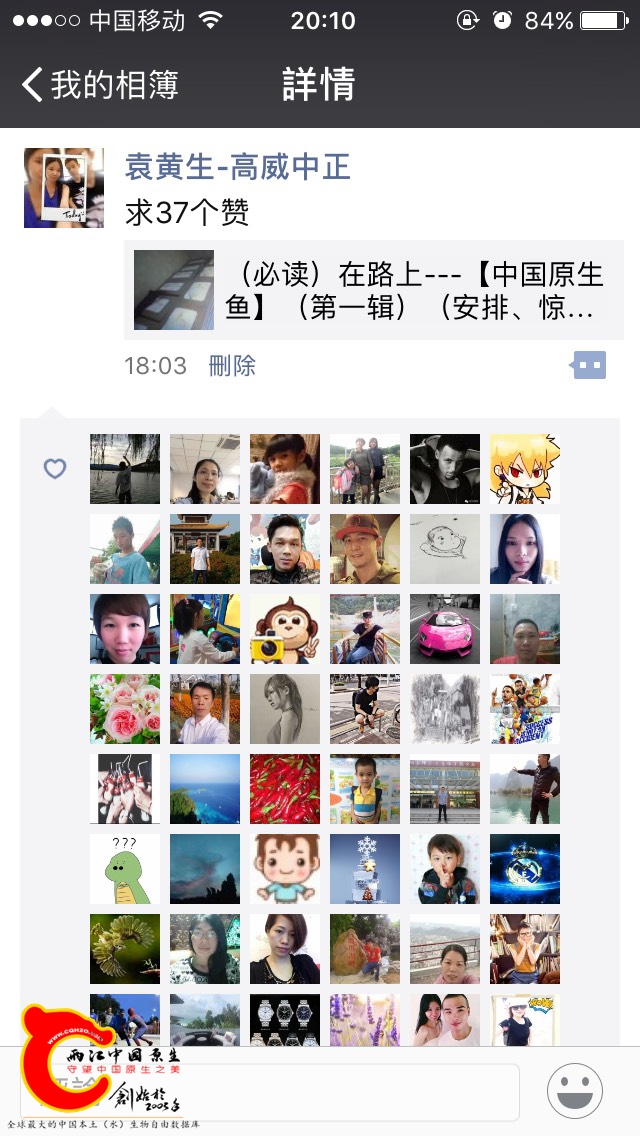Delete this post via 刪除
Image resolution: width=640 pixels, height=1136 pixels.
232,366
